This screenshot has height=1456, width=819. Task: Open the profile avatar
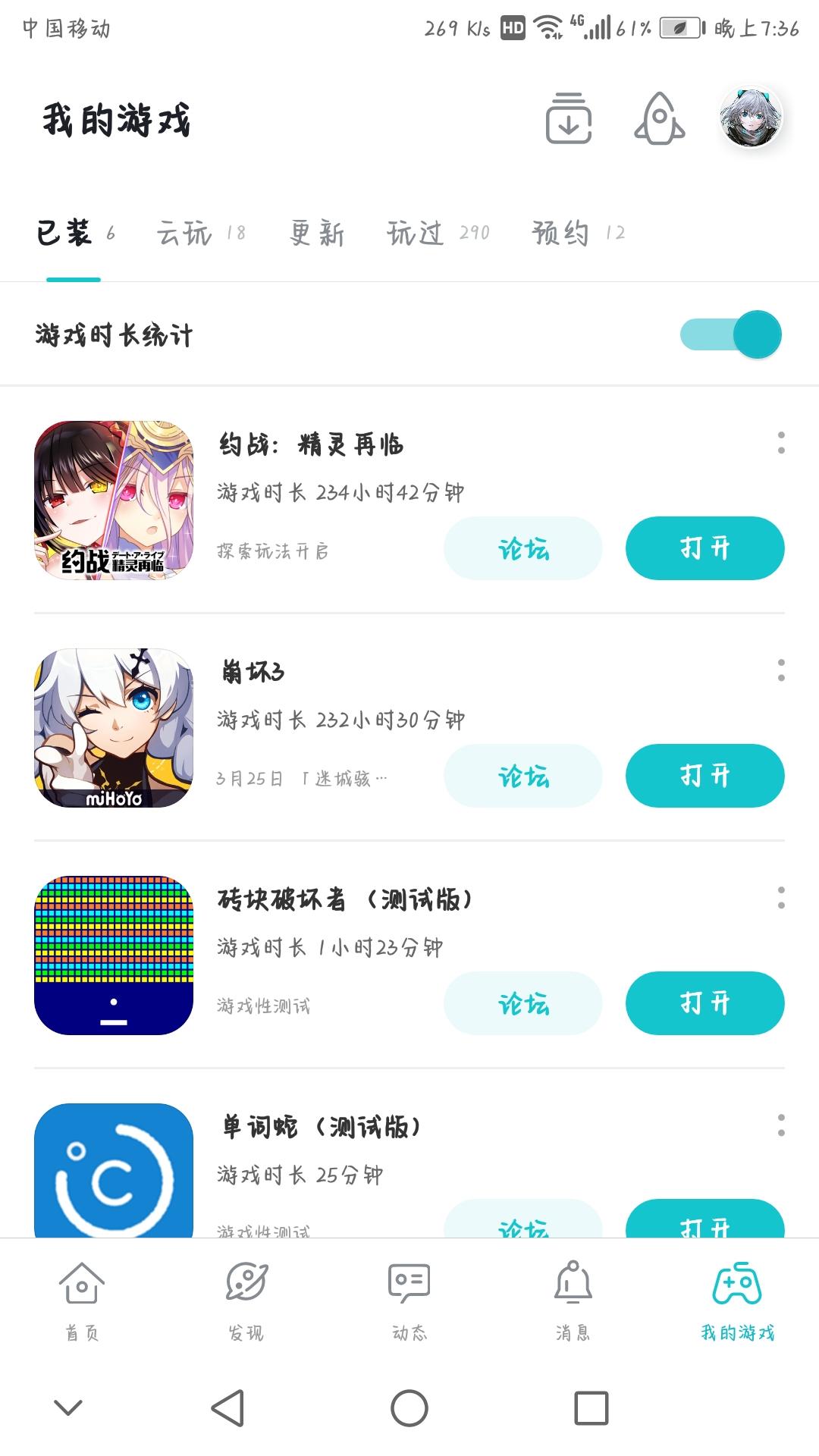click(750, 117)
